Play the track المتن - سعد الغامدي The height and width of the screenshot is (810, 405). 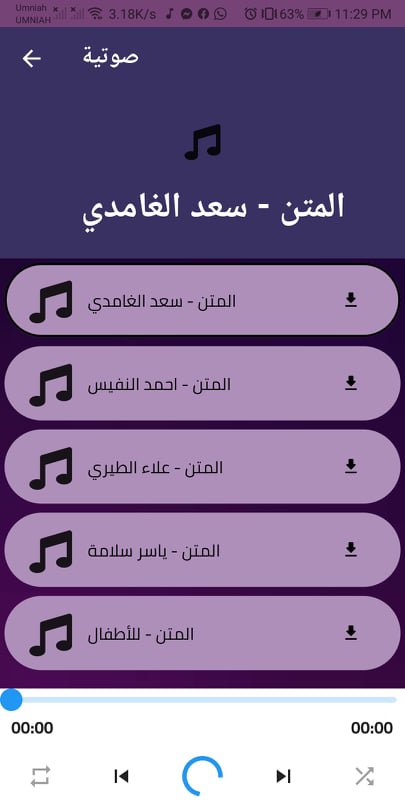pyautogui.click(x=202, y=300)
